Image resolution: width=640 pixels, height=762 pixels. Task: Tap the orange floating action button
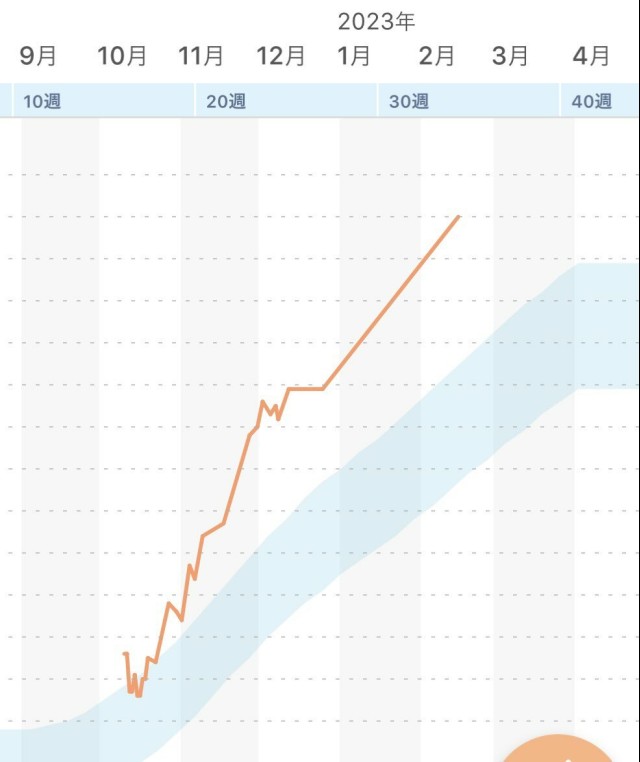click(557, 751)
